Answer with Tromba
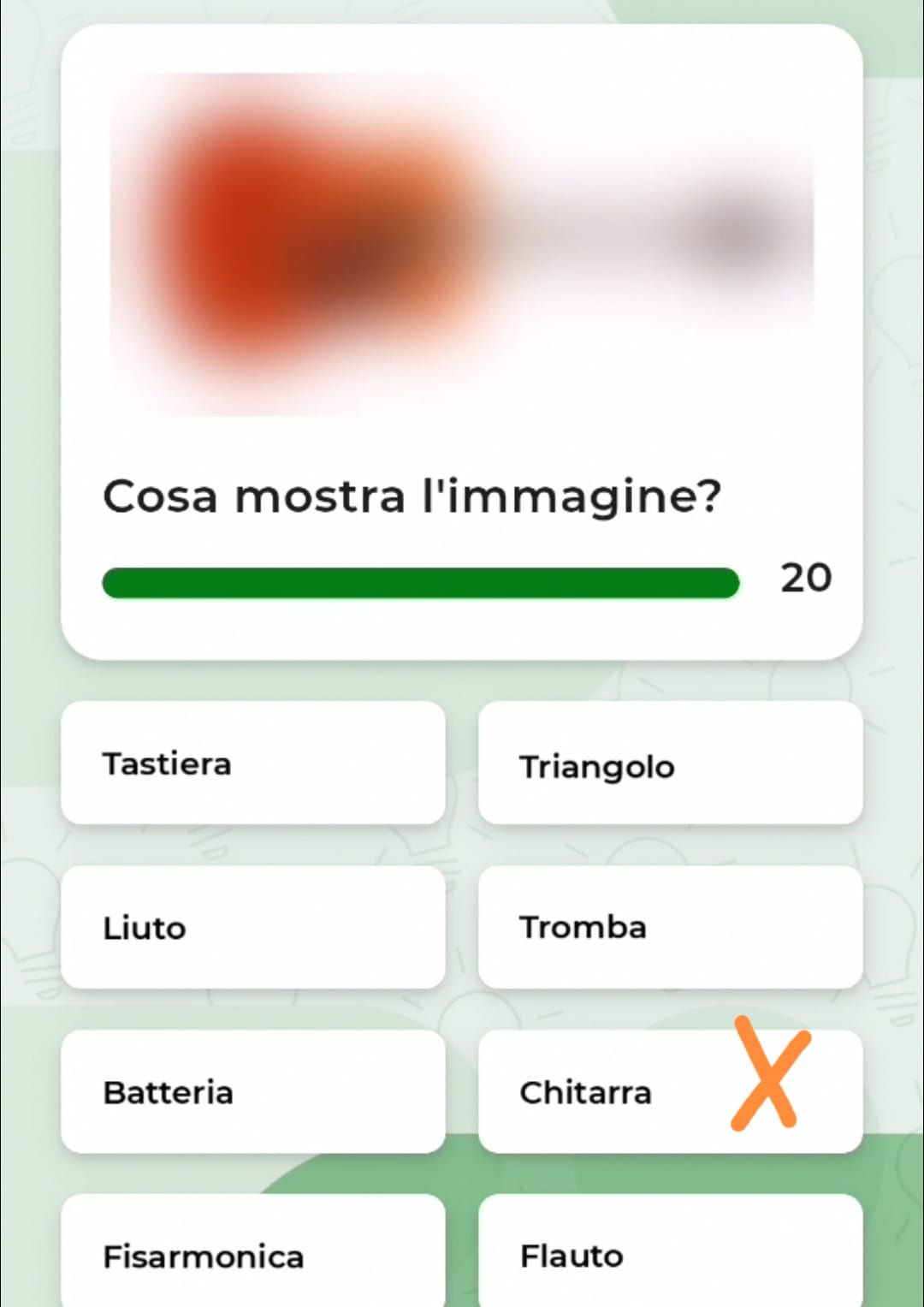 pos(670,927)
